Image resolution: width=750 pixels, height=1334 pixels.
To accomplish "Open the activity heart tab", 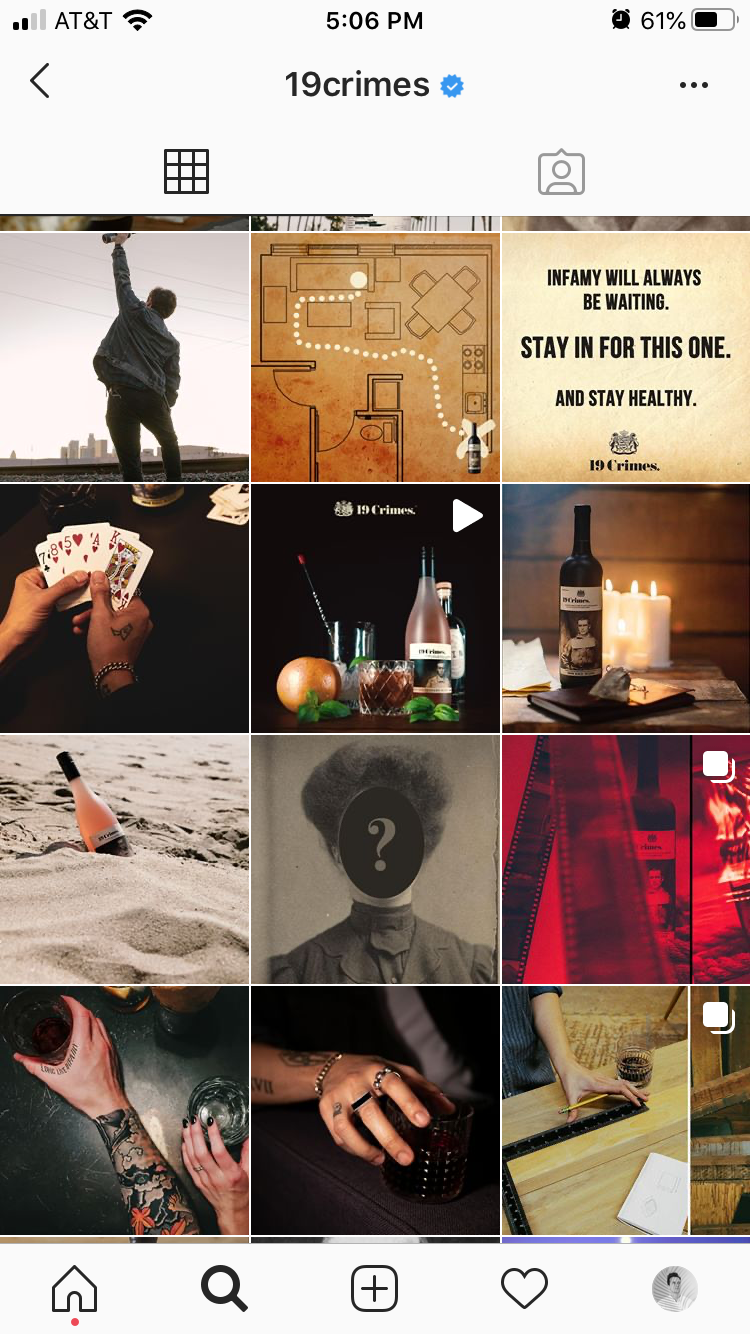I will [x=525, y=1289].
